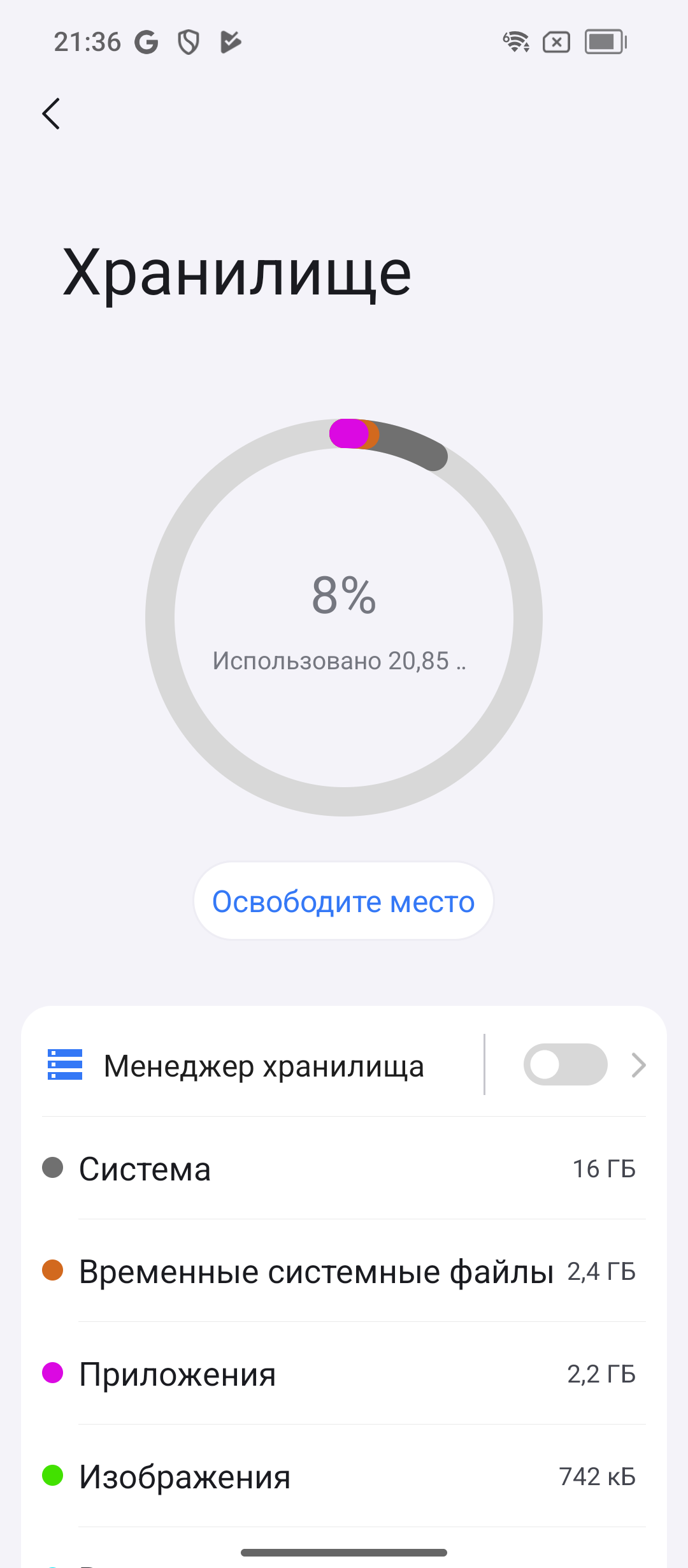View storage used by Приложения
The height and width of the screenshot is (1568, 688).
coord(344,1374)
